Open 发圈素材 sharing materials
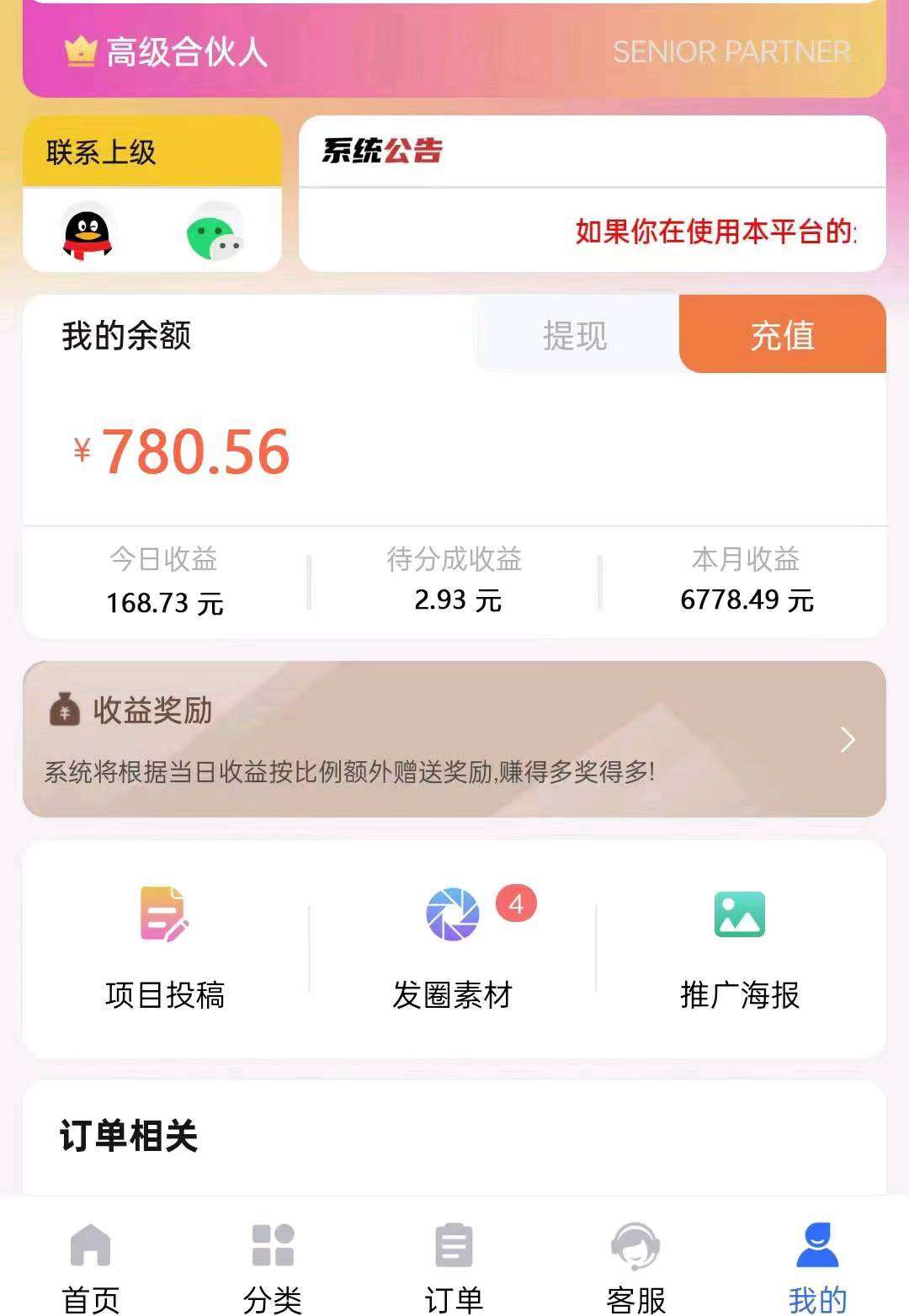The width and height of the screenshot is (909, 1316). coord(453,949)
